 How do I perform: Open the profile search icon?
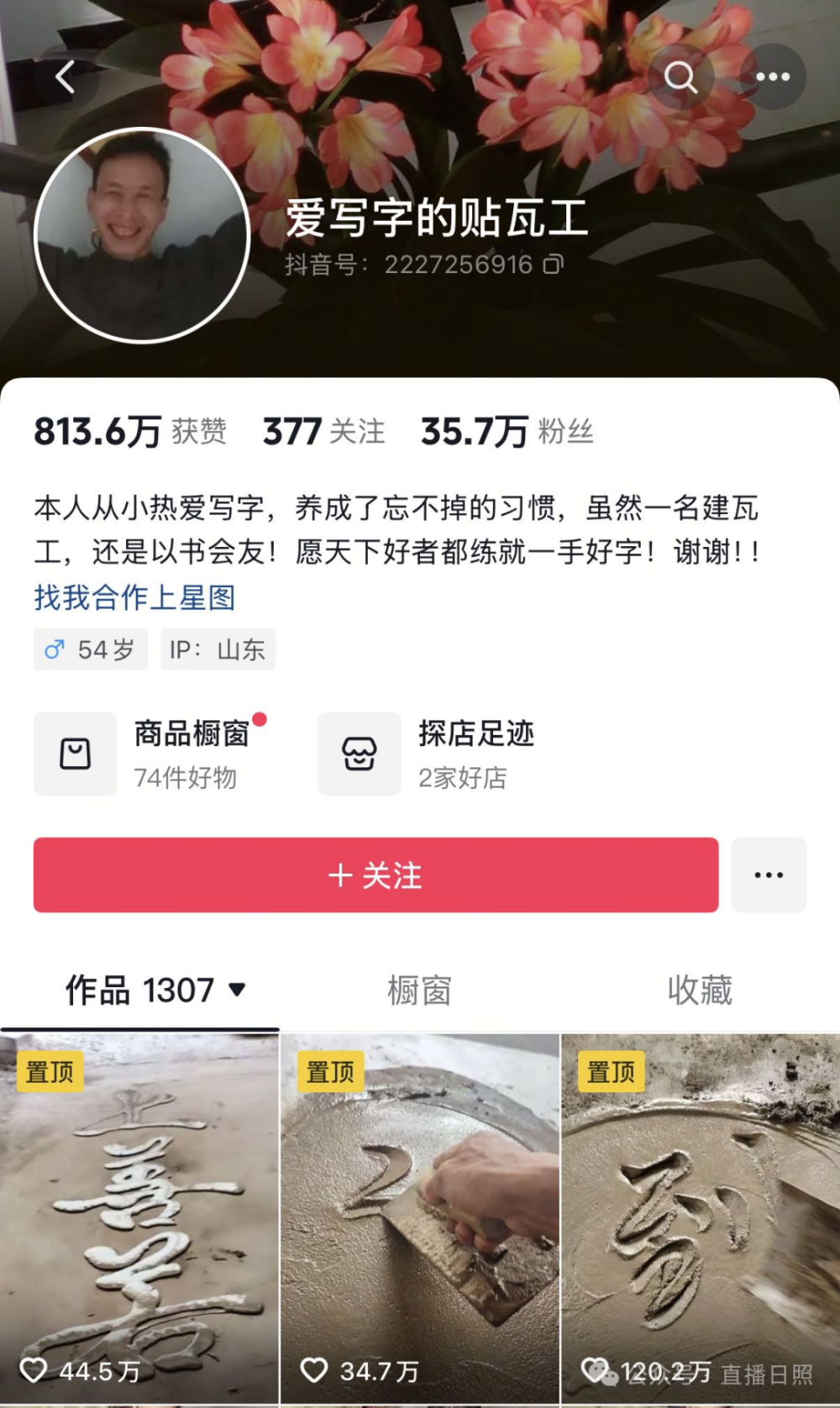coord(680,76)
